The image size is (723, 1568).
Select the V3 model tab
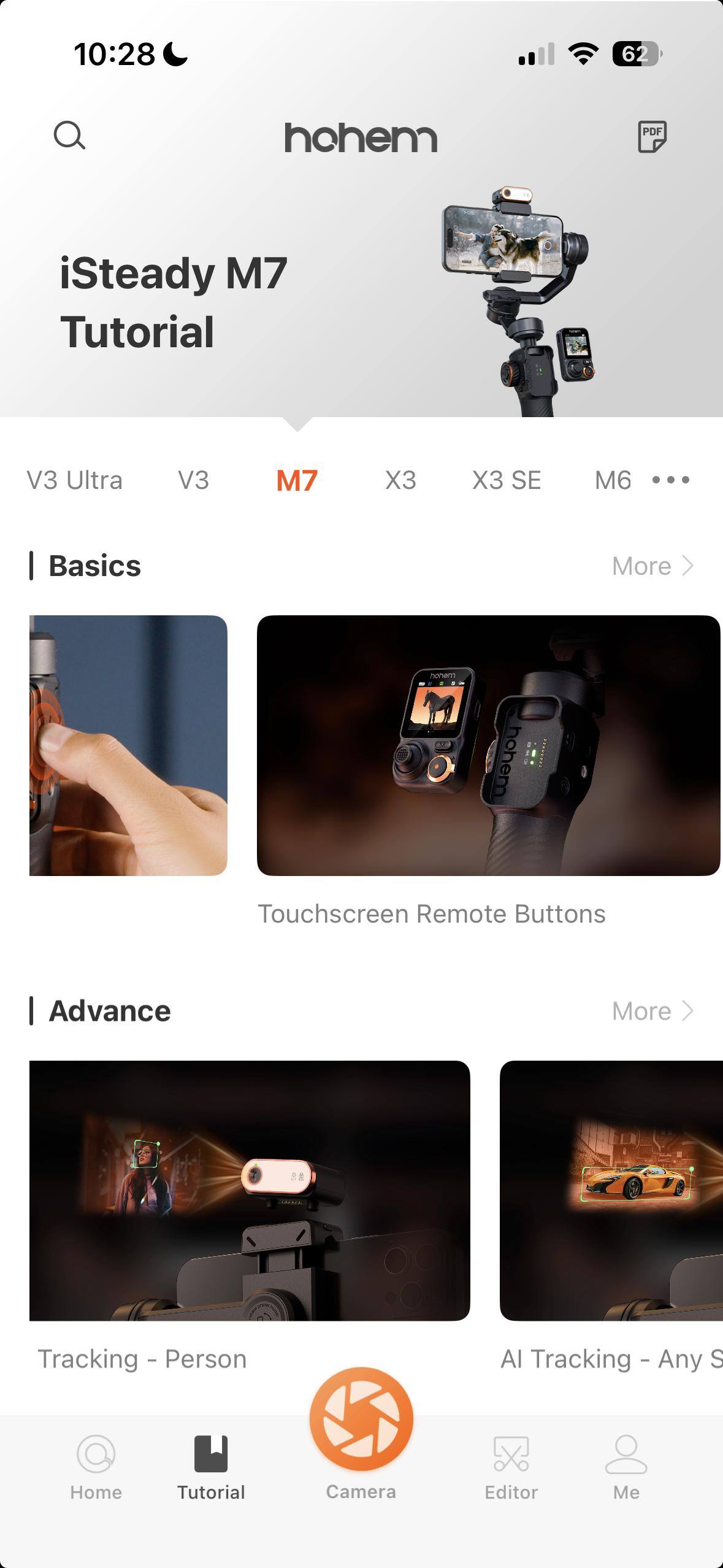click(193, 480)
